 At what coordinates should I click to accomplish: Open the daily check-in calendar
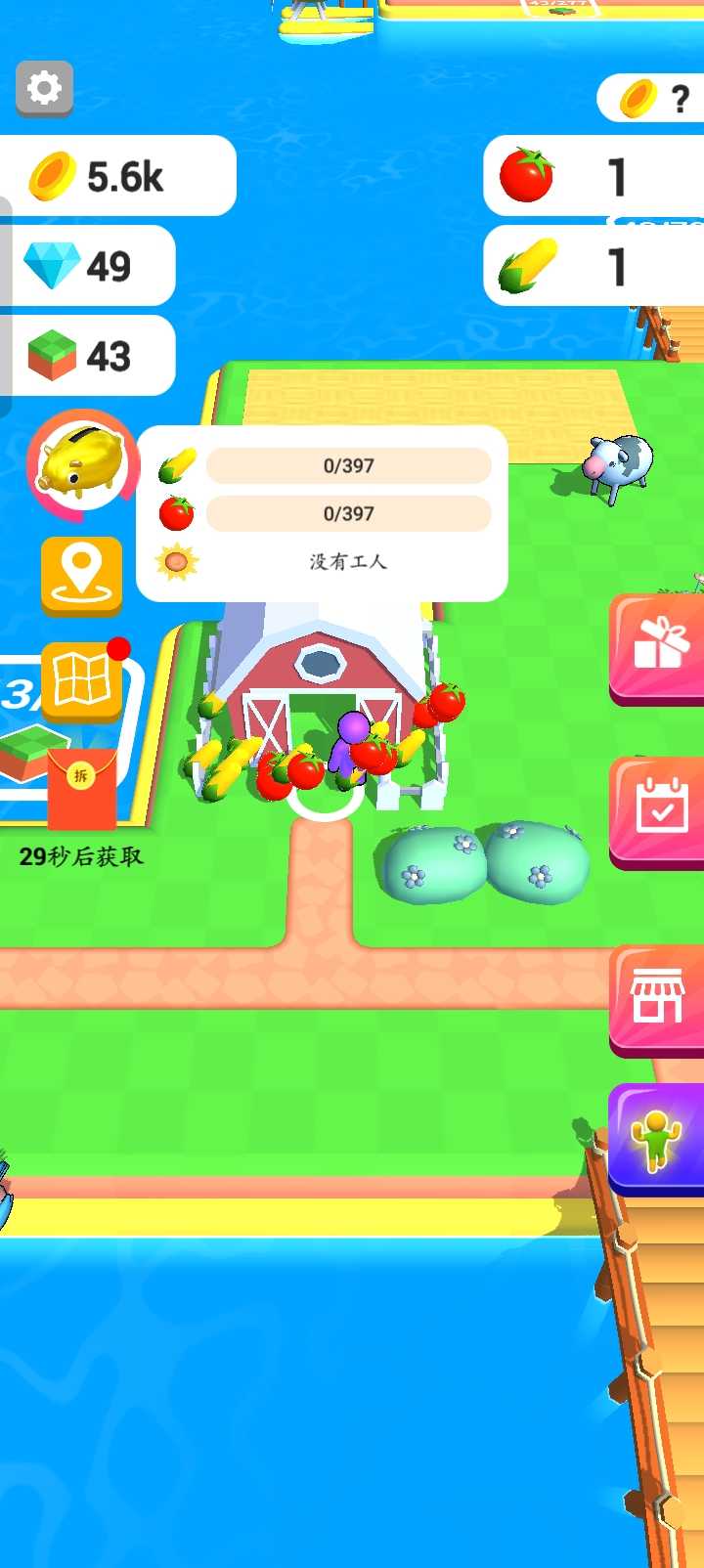click(658, 809)
